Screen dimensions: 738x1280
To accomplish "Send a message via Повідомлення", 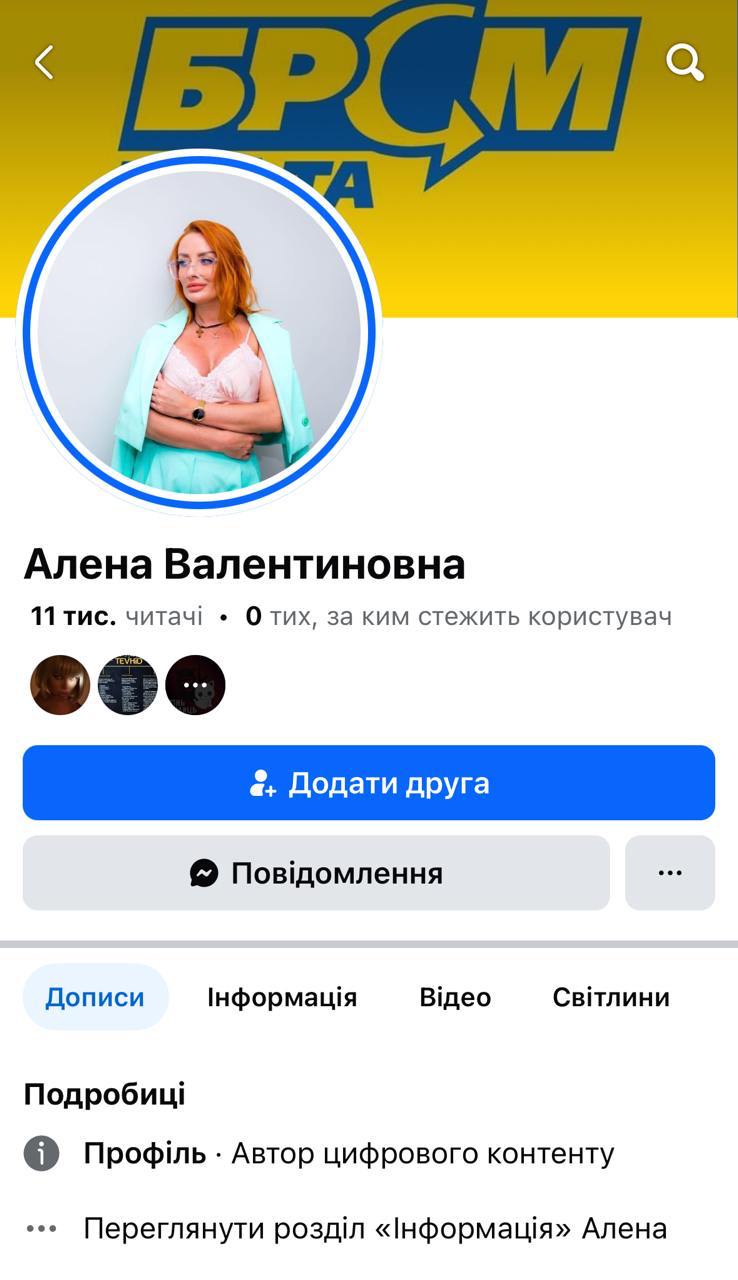I will [316, 873].
